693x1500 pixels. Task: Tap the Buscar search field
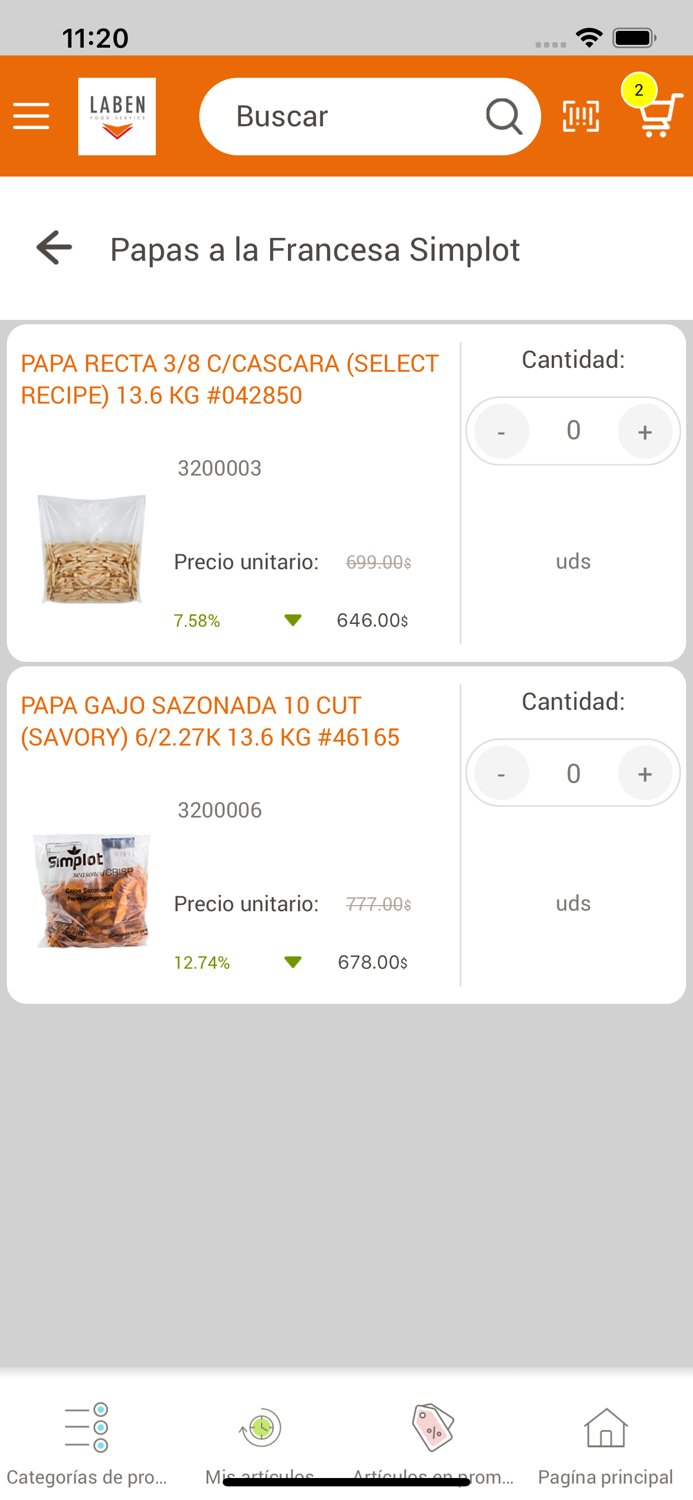coord(350,116)
